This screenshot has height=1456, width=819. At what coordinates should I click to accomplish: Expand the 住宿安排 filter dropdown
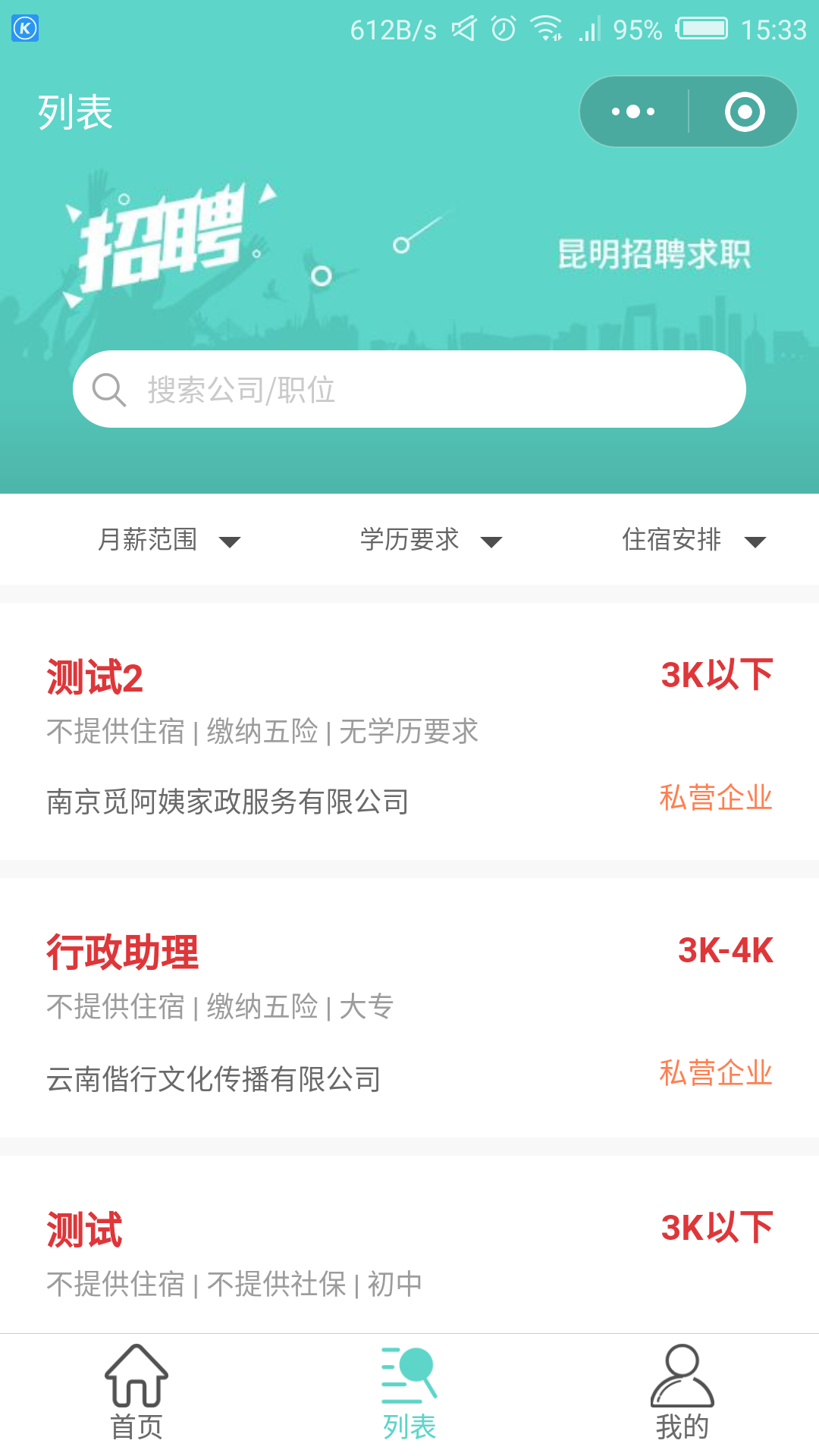click(x=694, y=540)
